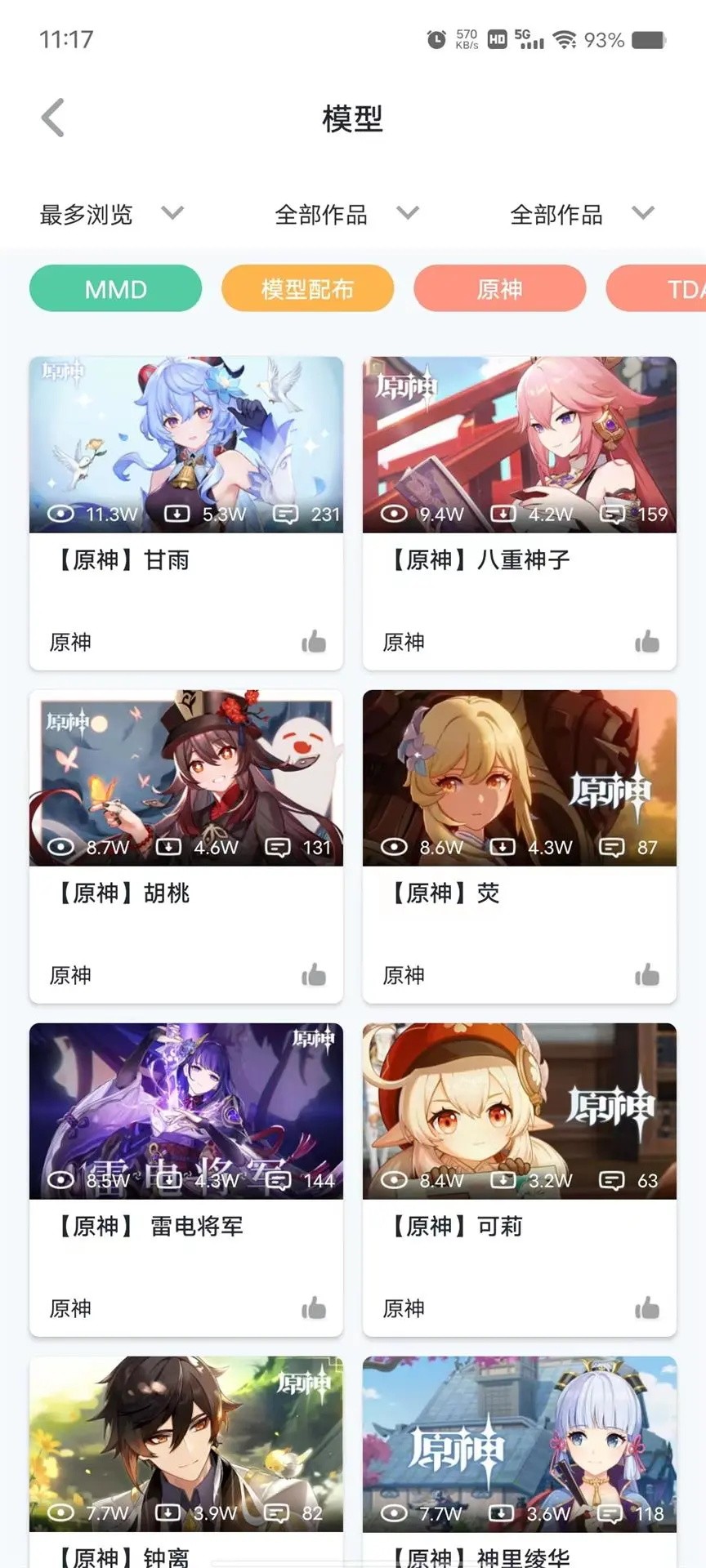Toggle the thumbs up on 荧 card
This screenshot has height=1568, width=706.
(x=647, y=975)
